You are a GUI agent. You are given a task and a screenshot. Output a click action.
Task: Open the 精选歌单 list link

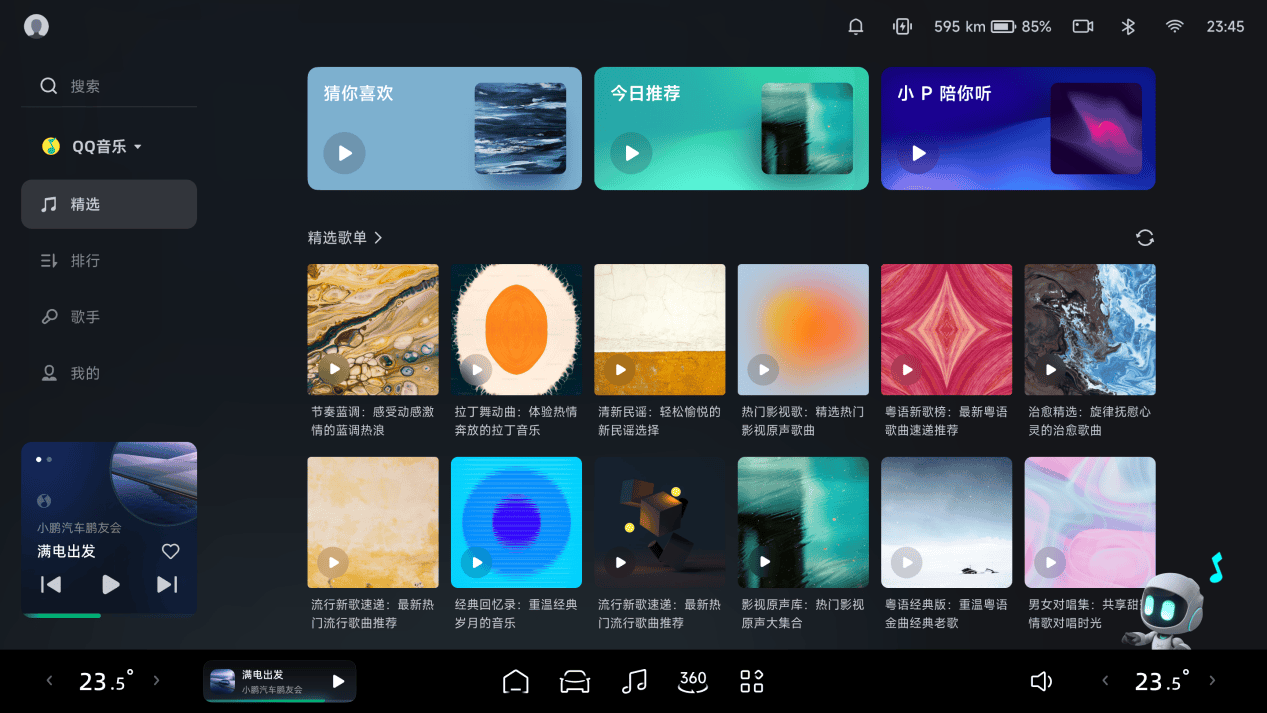coord(345,238)
